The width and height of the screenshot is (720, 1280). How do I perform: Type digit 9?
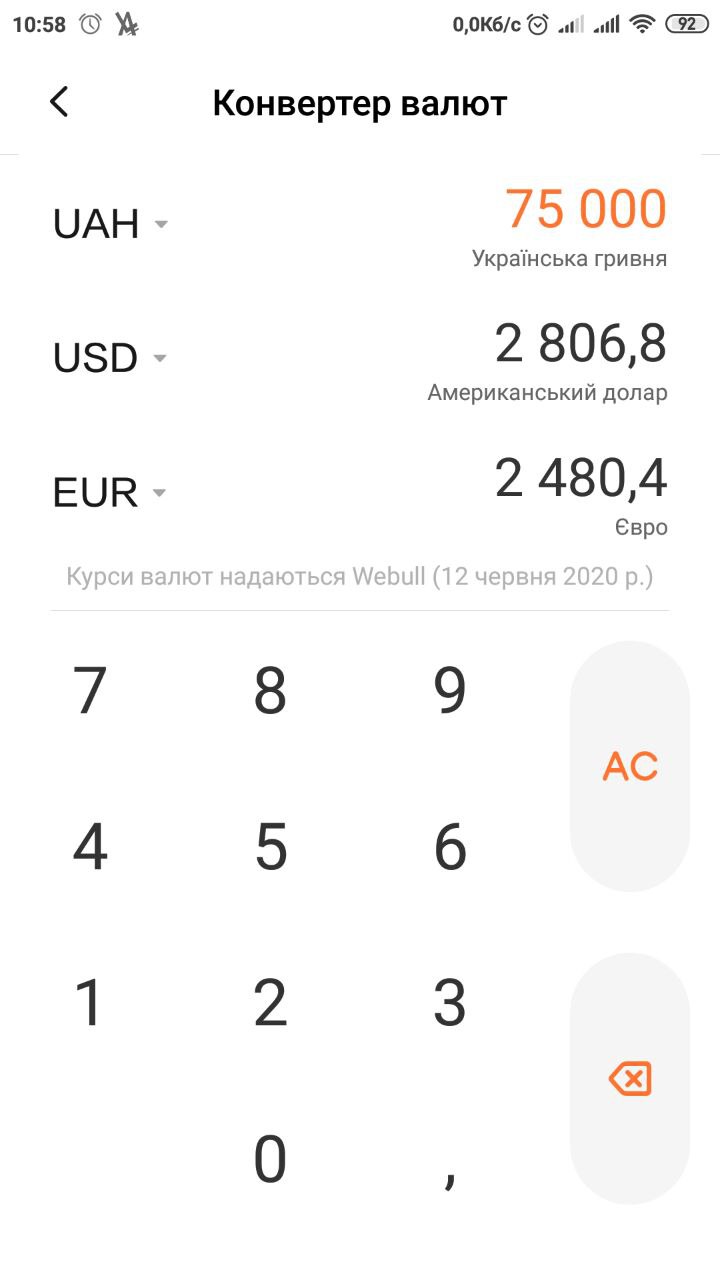(450, 690)
